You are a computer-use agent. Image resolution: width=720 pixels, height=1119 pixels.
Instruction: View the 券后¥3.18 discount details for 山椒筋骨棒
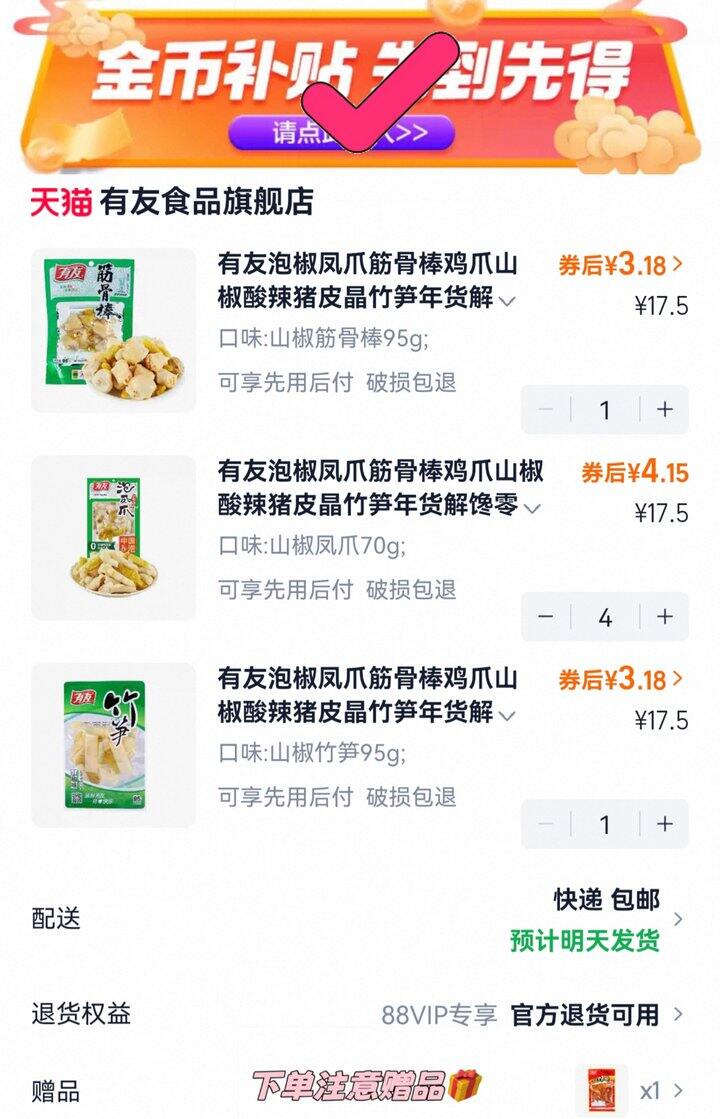tap(620, 265)
